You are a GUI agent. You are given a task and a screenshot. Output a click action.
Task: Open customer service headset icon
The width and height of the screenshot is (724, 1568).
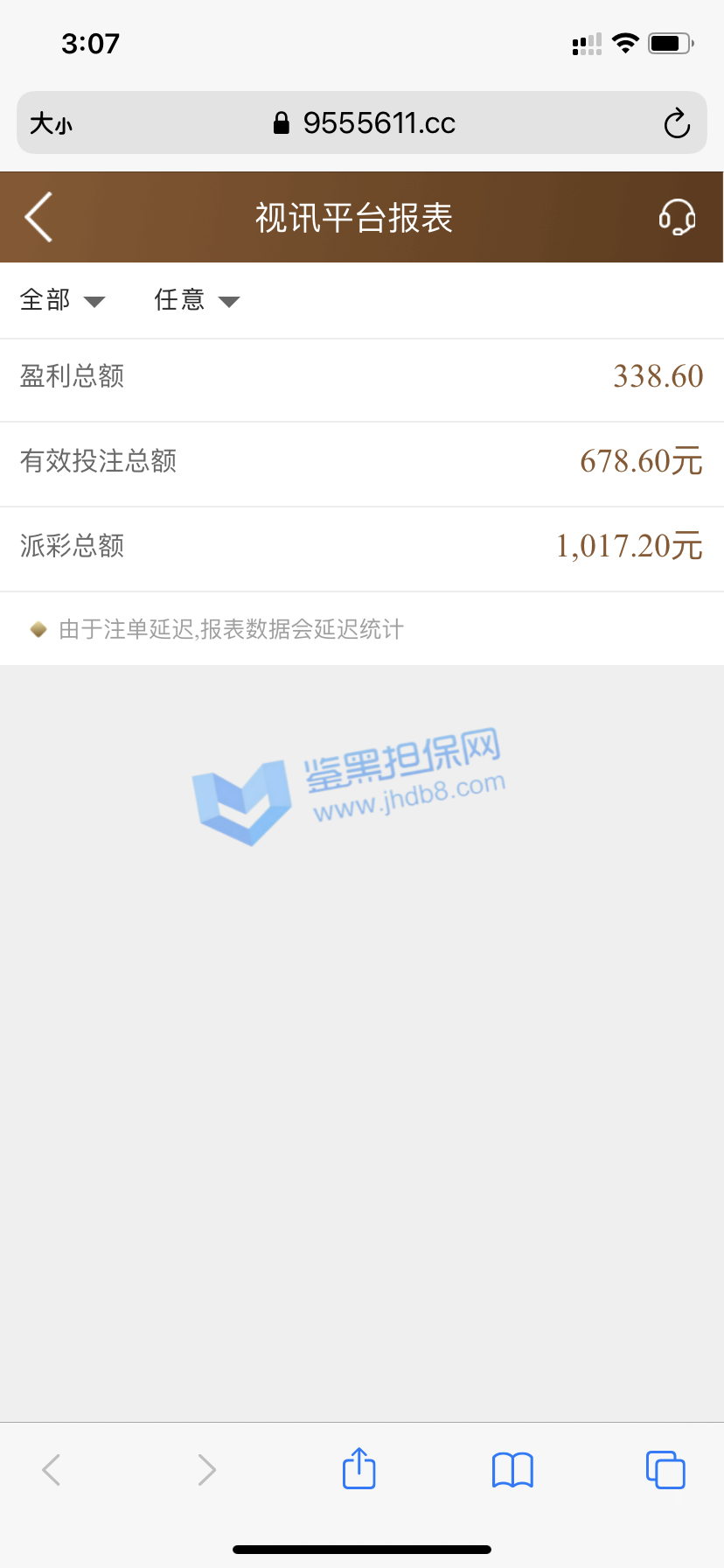point(677,217)
